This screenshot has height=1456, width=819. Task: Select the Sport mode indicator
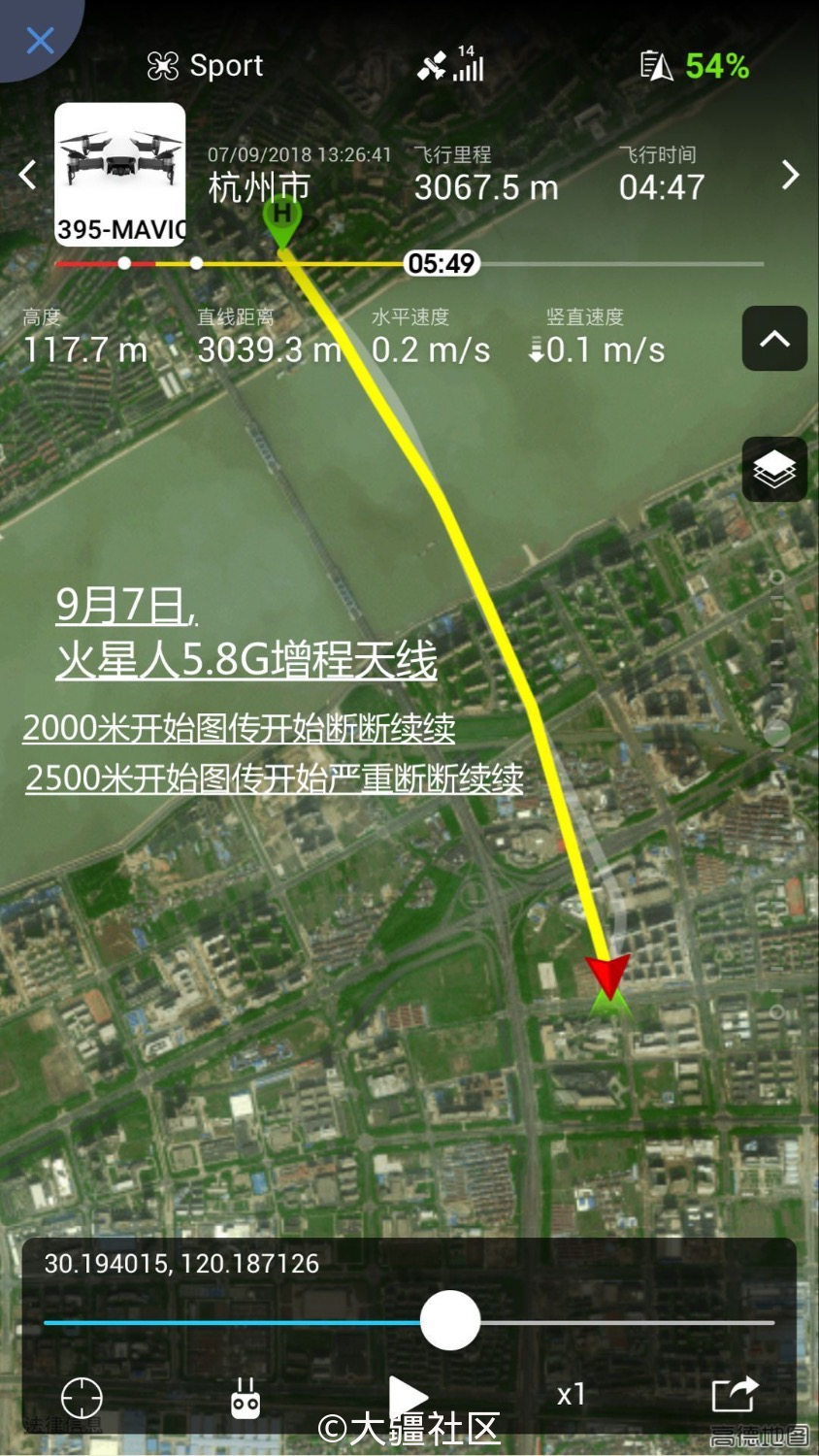pos(207,65)
